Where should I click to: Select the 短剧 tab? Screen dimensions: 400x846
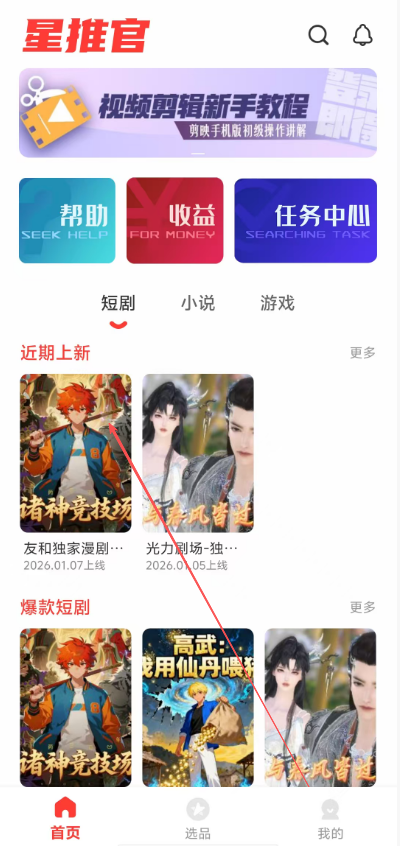point(118,304)
